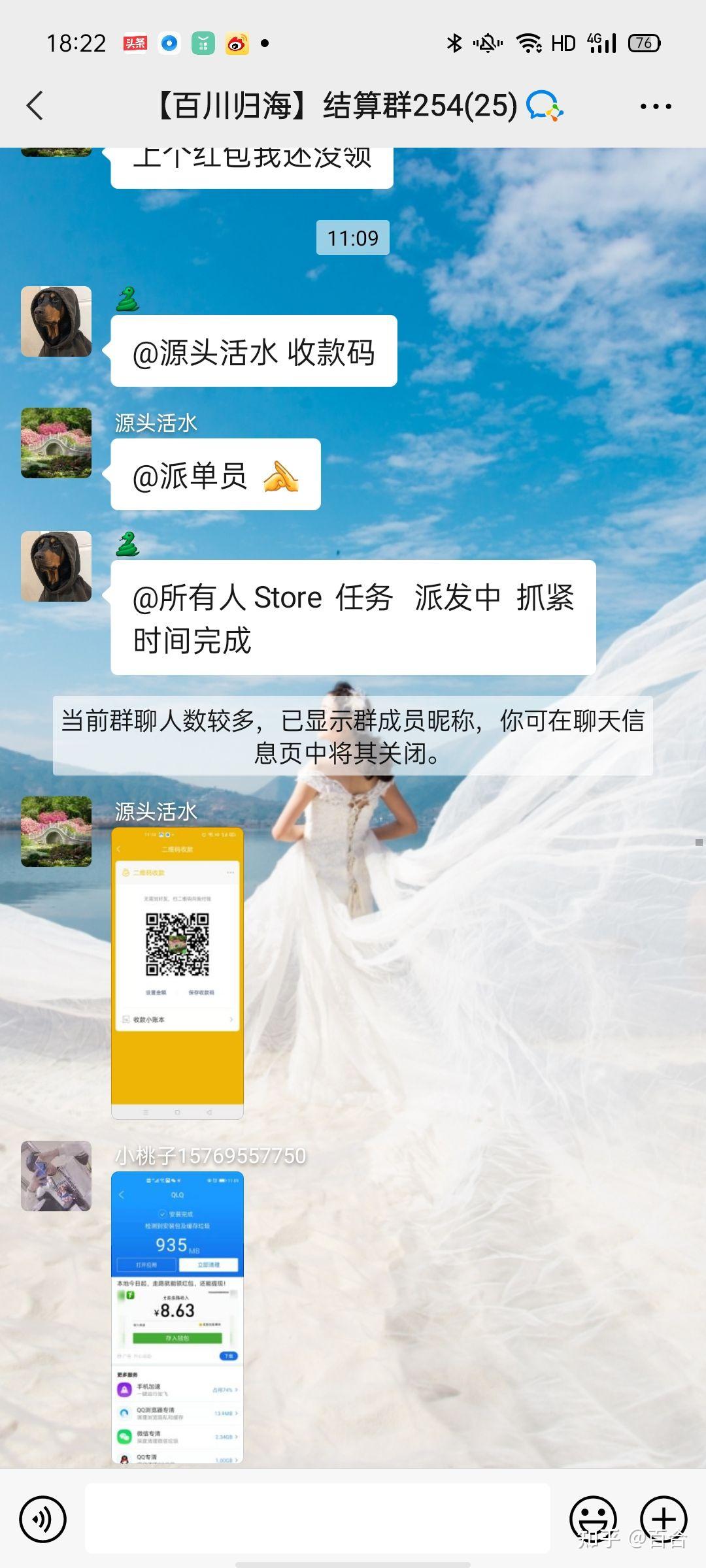View 小桃子15769557750's profile avatar
This screenshot has width=706, height=1568.
56,1176
